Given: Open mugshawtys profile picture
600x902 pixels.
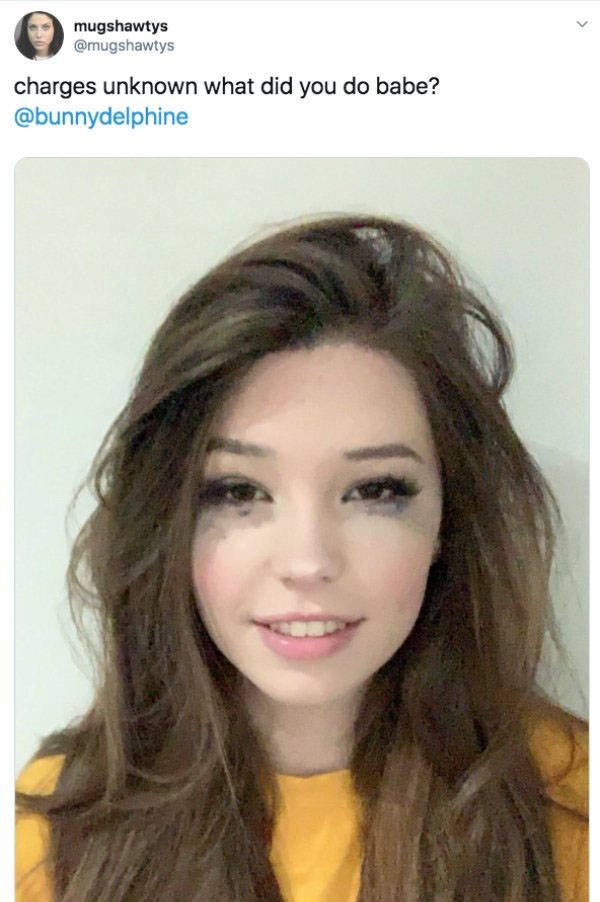Looking at the screenshot, I should [39, 36].
